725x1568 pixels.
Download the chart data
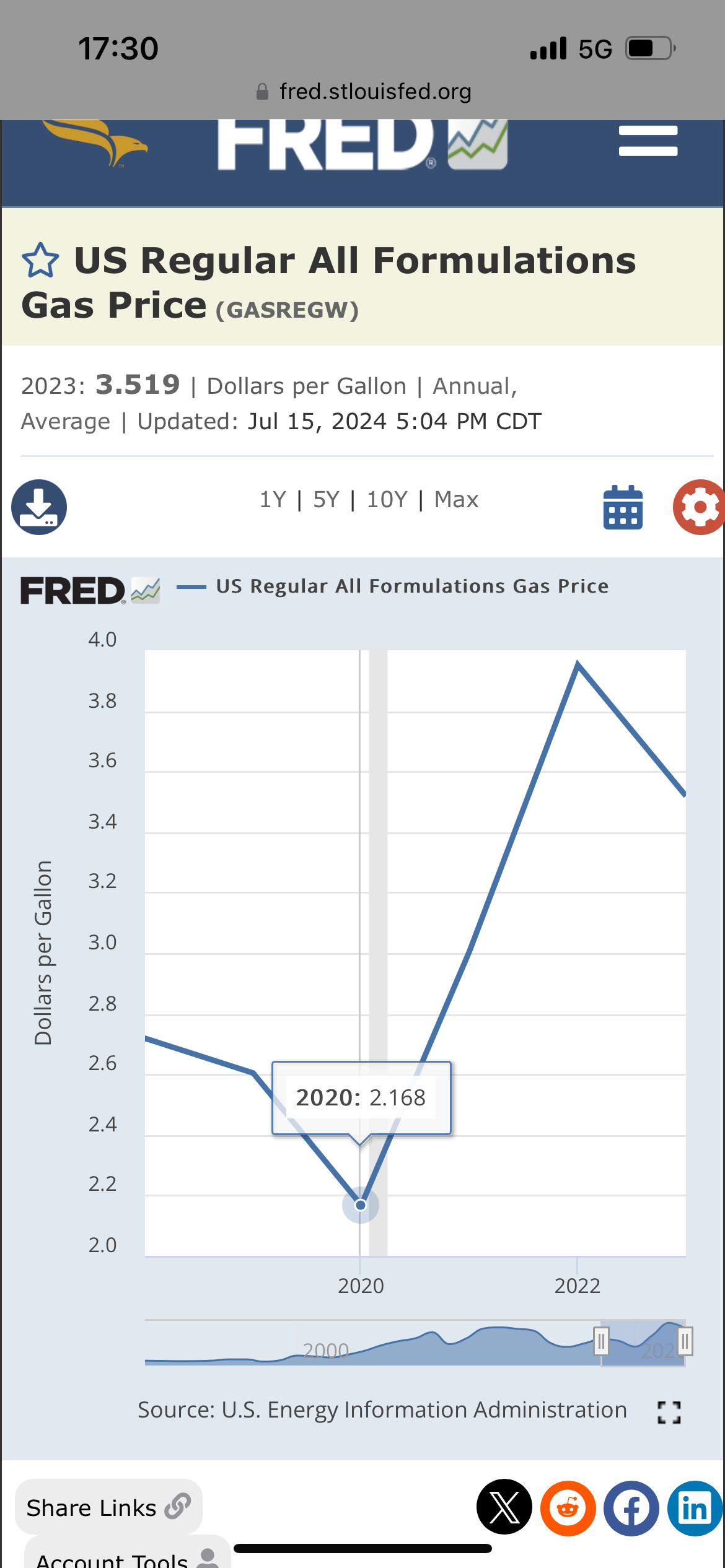pos(39,507)
